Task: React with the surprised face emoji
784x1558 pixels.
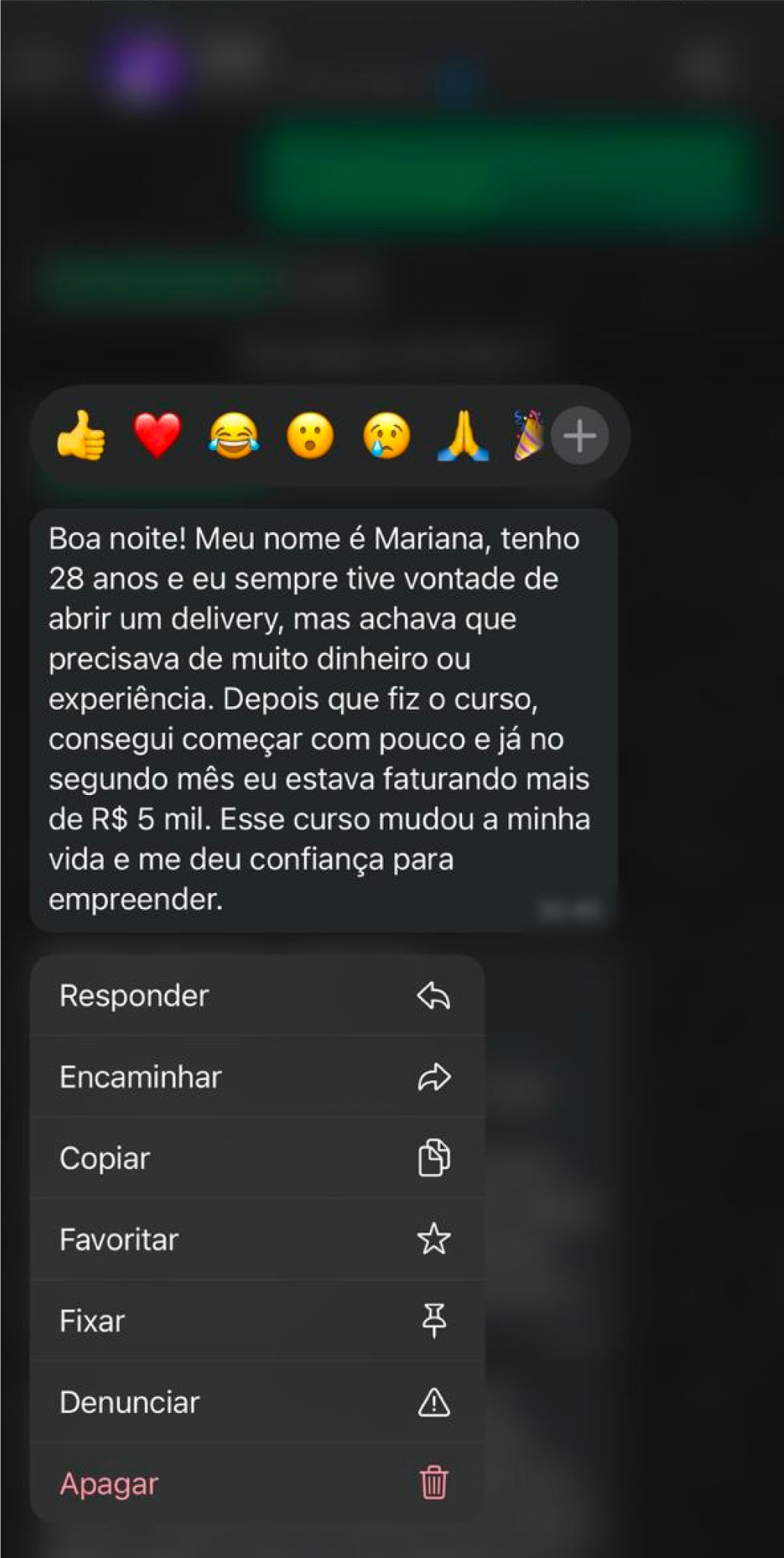Action: click(x=310, y=435)
